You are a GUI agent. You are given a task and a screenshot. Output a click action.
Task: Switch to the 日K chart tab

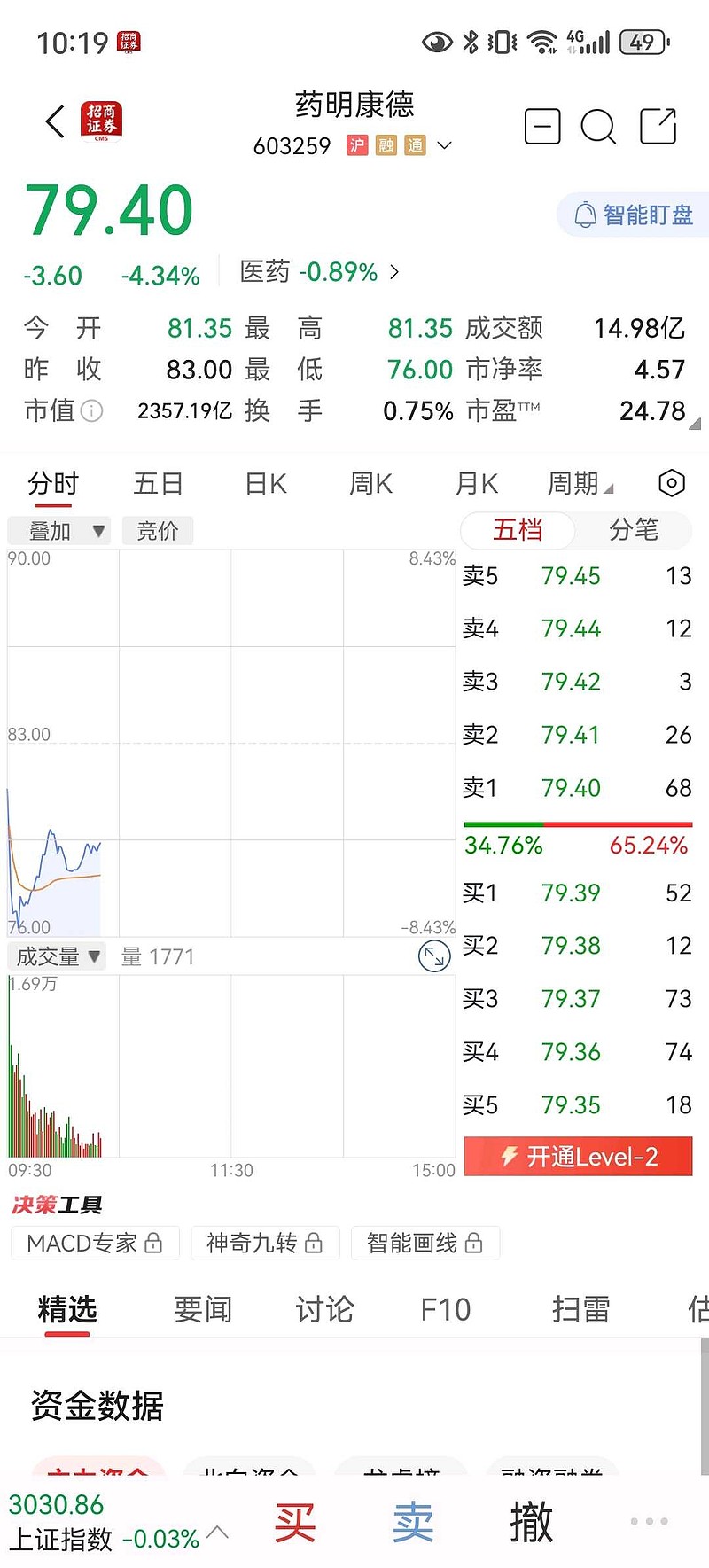pyautogui.click(x=266, y=484)
